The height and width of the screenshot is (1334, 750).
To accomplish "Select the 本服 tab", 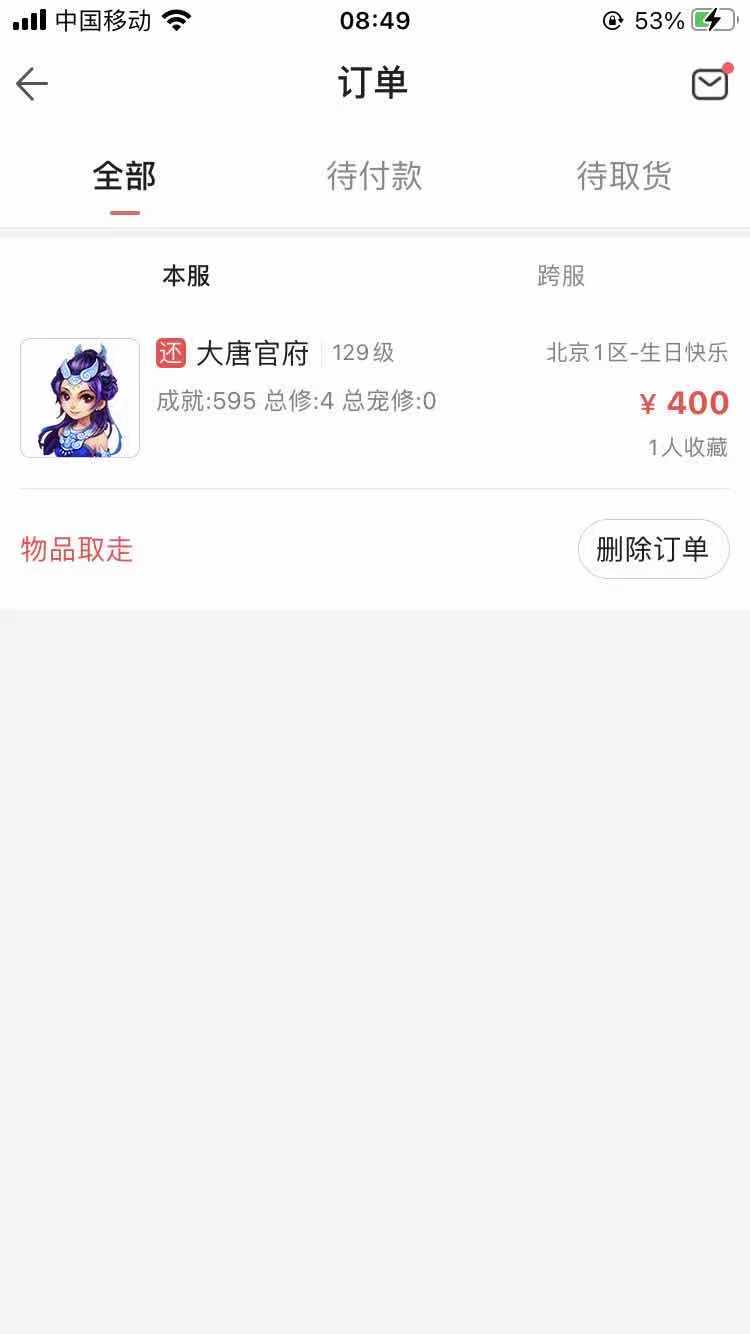I will pos(186,276).
